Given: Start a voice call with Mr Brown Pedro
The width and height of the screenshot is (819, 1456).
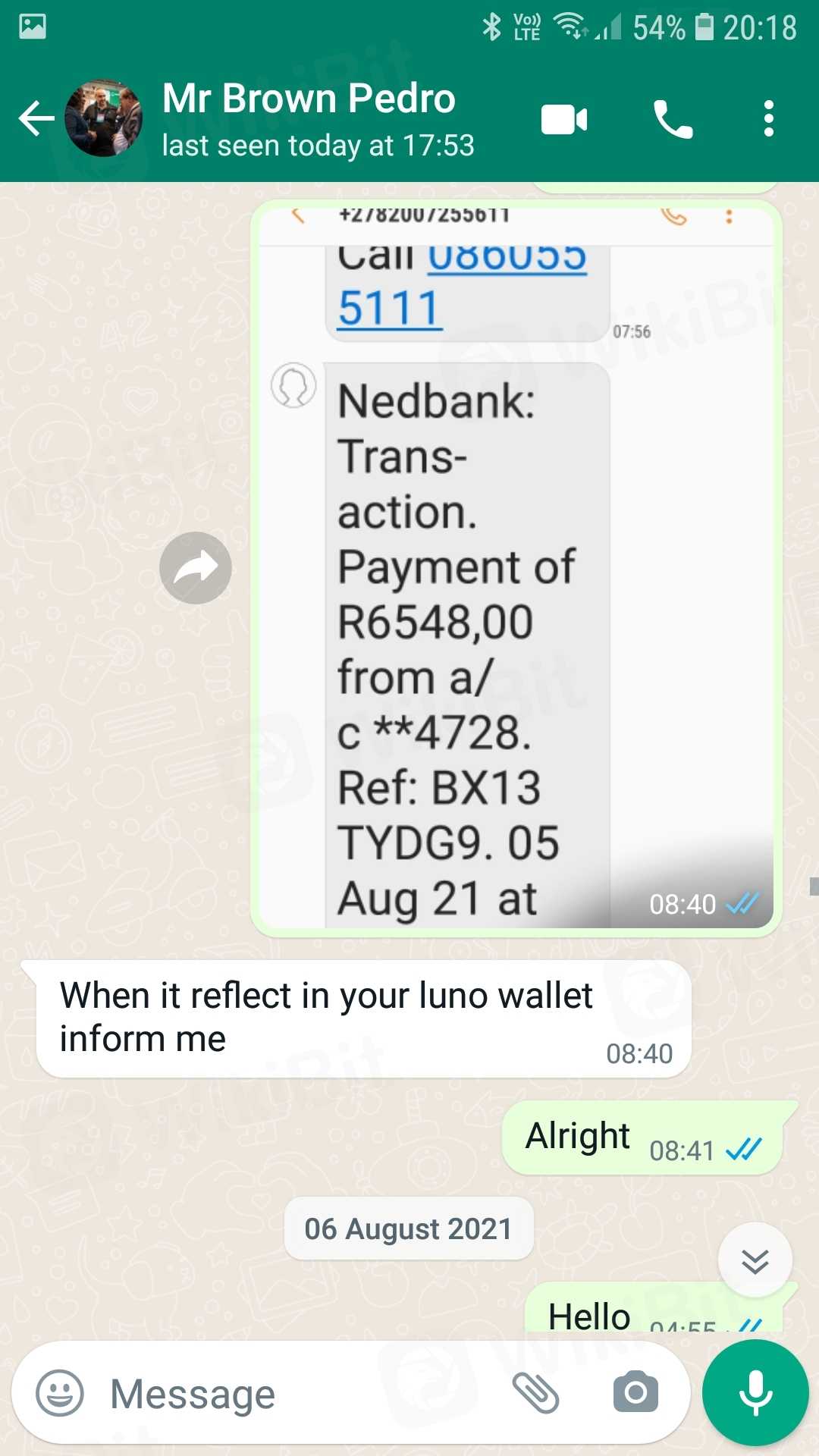Looking at the screenshot, I should click(673, 120).
